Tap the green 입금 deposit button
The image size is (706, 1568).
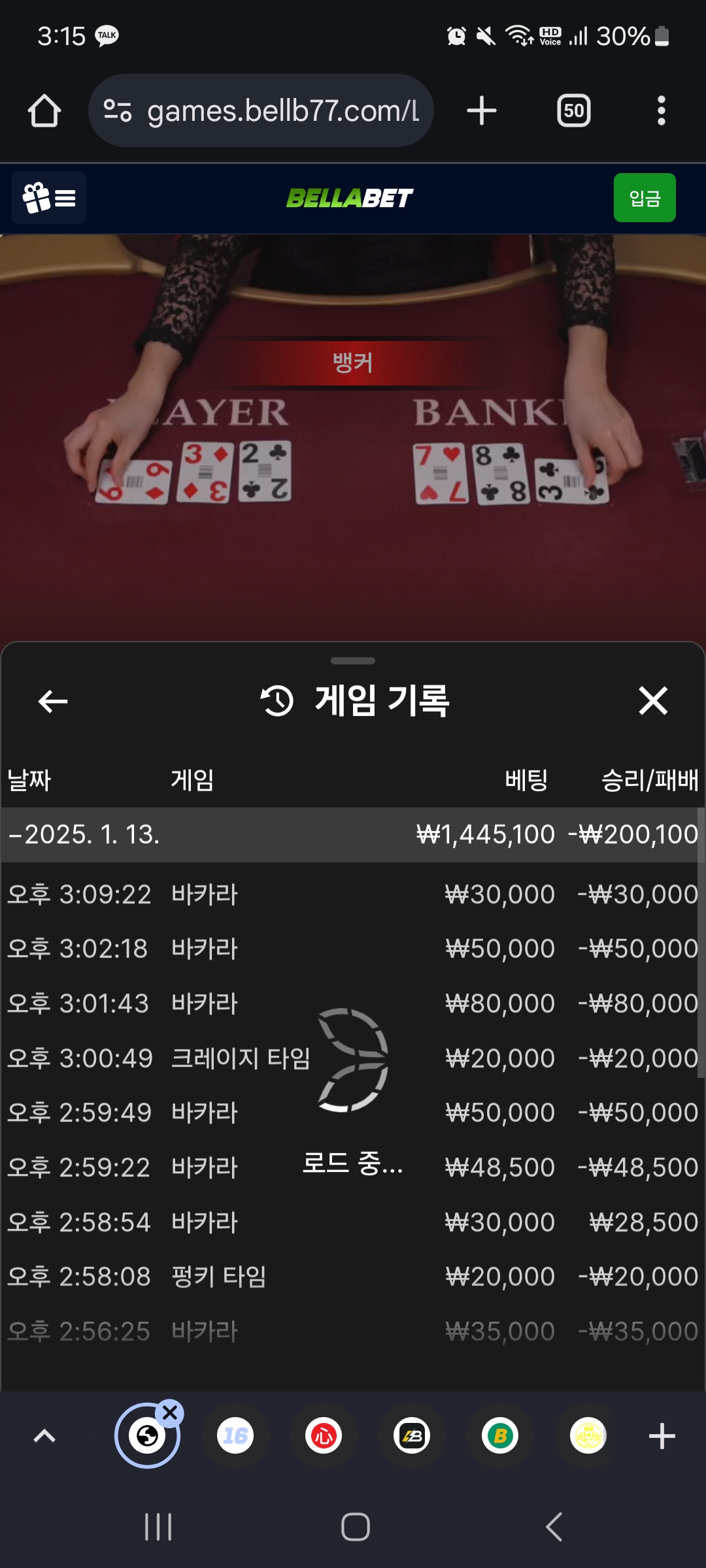[x=644, y=198]
